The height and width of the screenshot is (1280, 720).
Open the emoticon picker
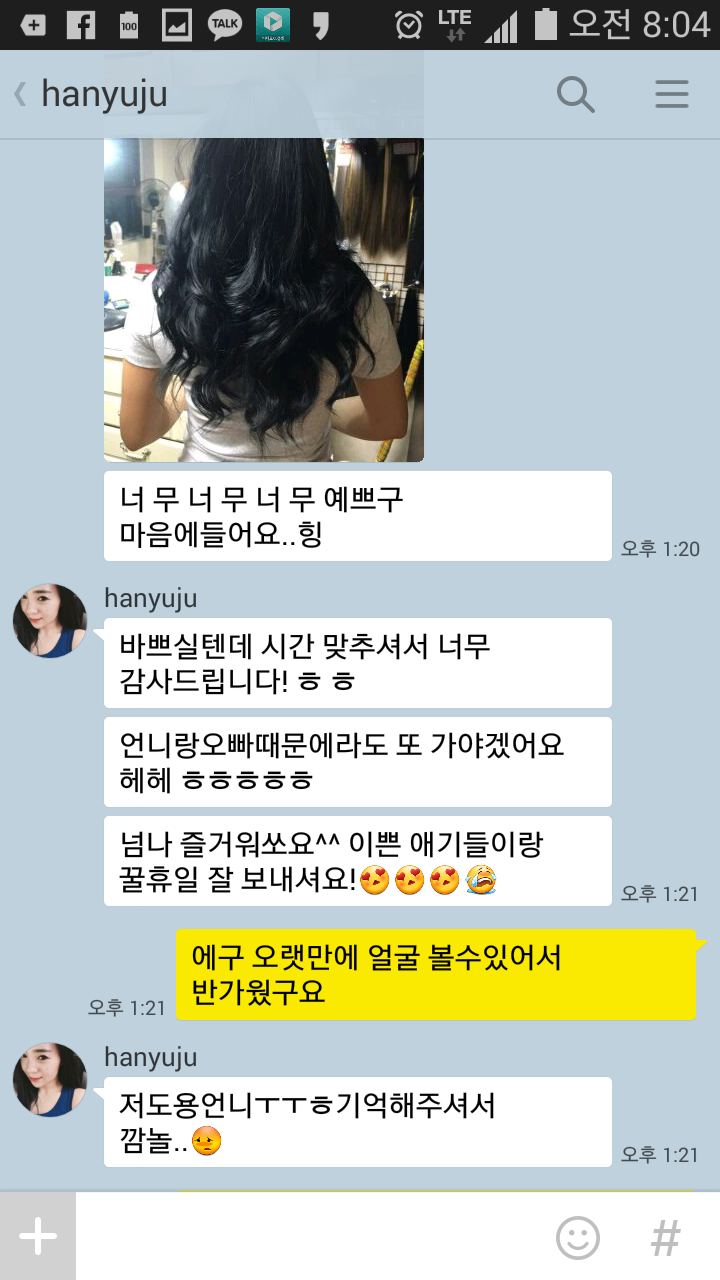(578, 1238)
